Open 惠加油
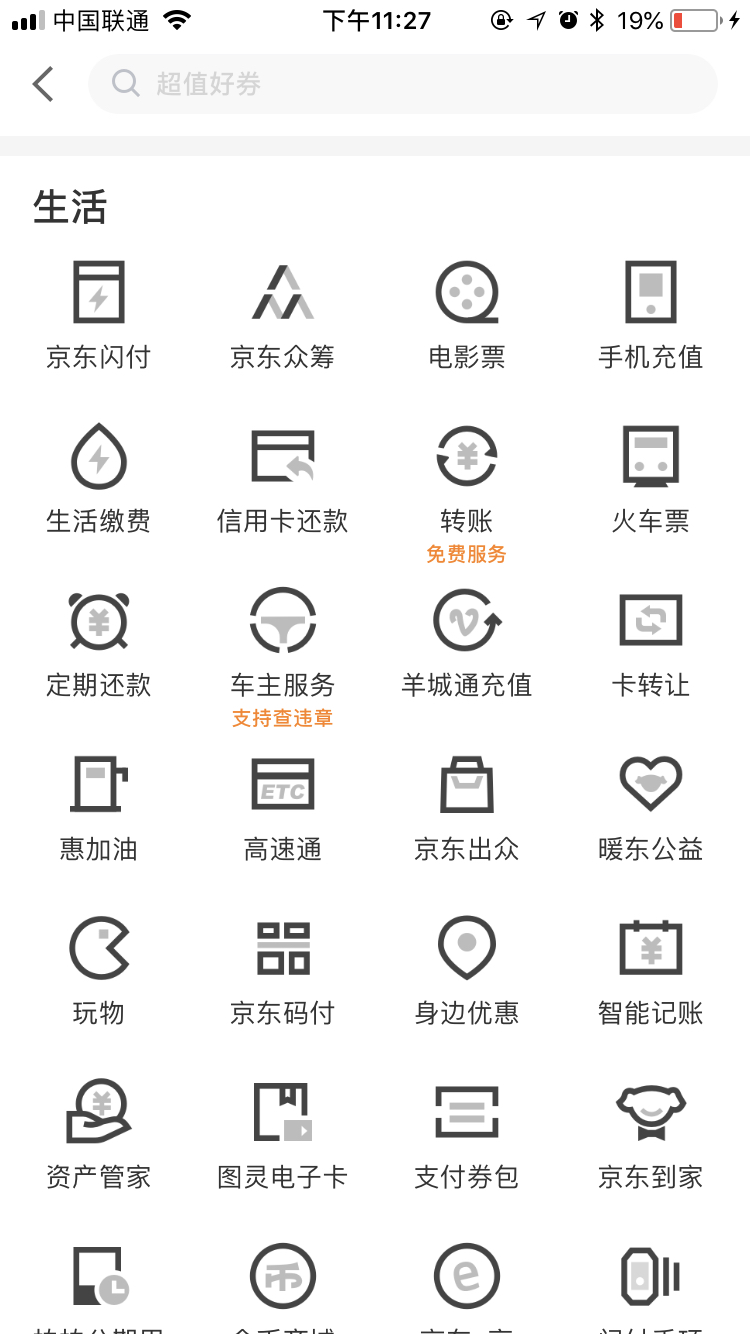 point(98,807)
